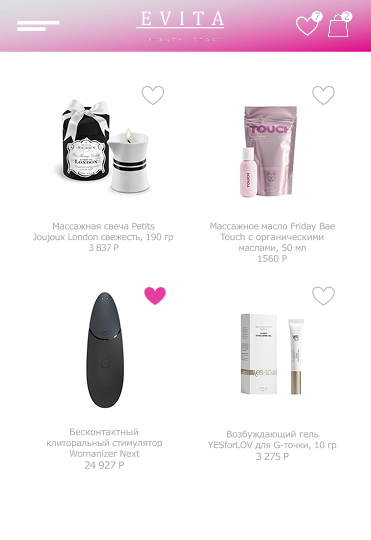
Task: Open the wishlist heart in the header
Action: (x=307, y=26)
